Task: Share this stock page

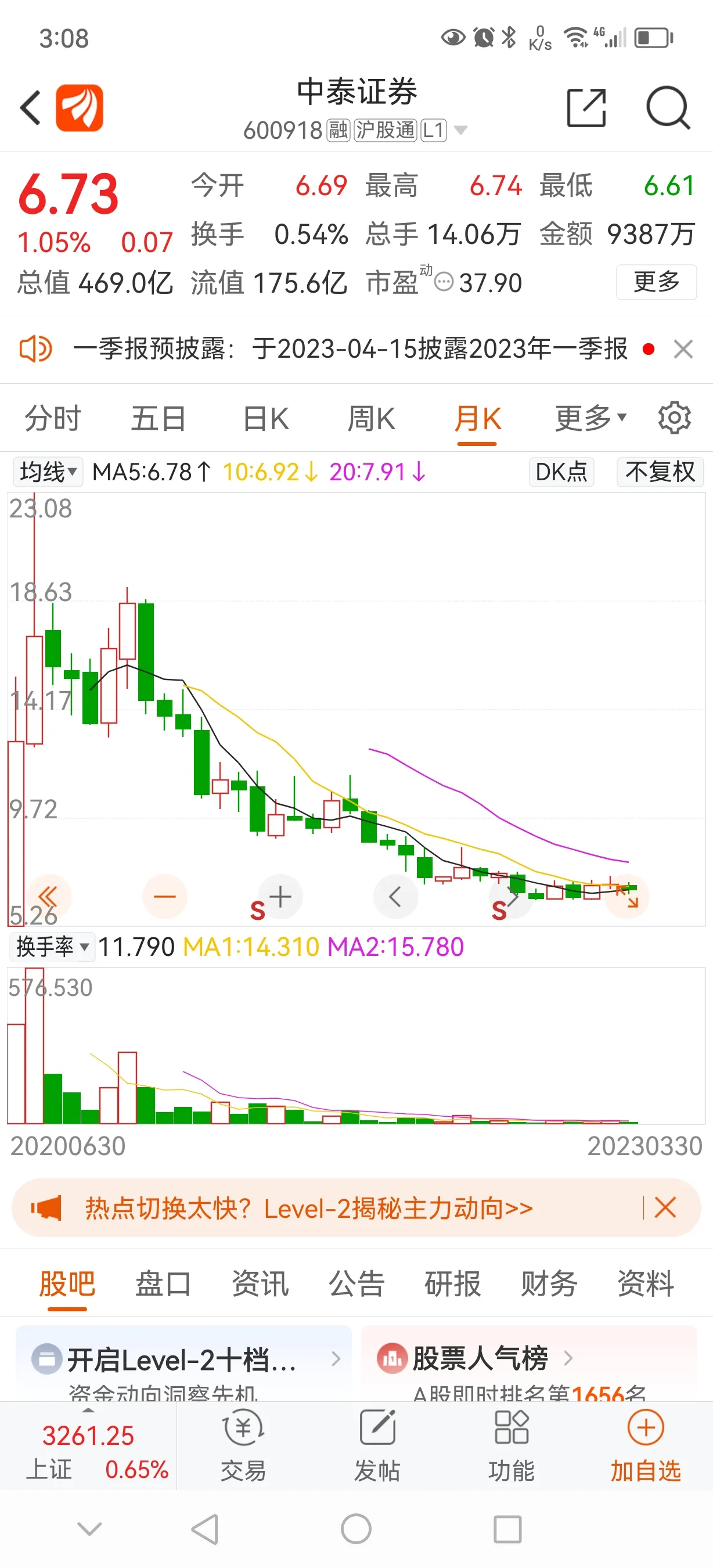Action: [586, 108]
